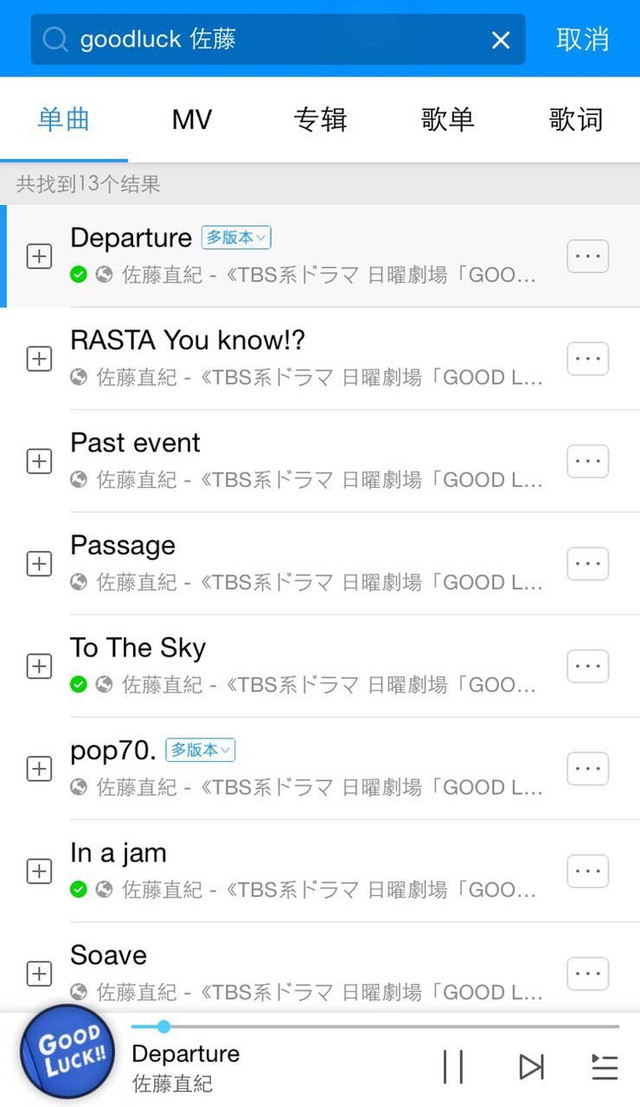Switch to the 歌词 tab

click(x=576, y=119)
